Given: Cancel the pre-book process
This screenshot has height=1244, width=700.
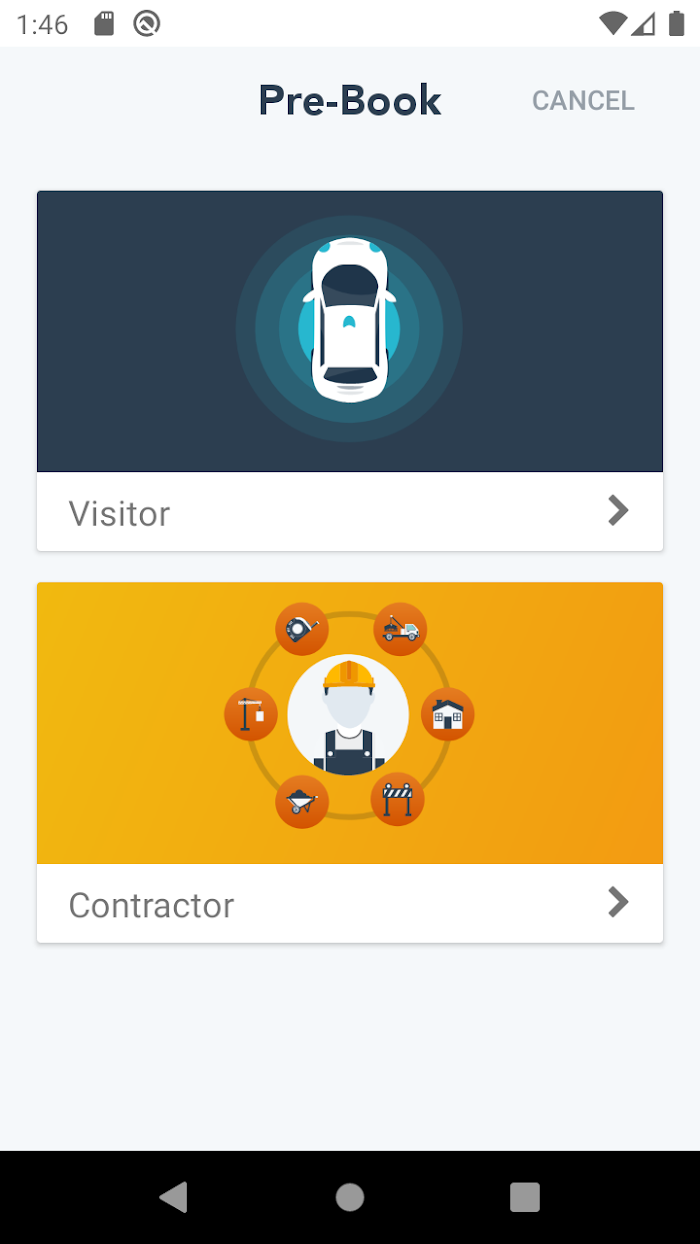Looking at the screenshot, I should 583,101.
